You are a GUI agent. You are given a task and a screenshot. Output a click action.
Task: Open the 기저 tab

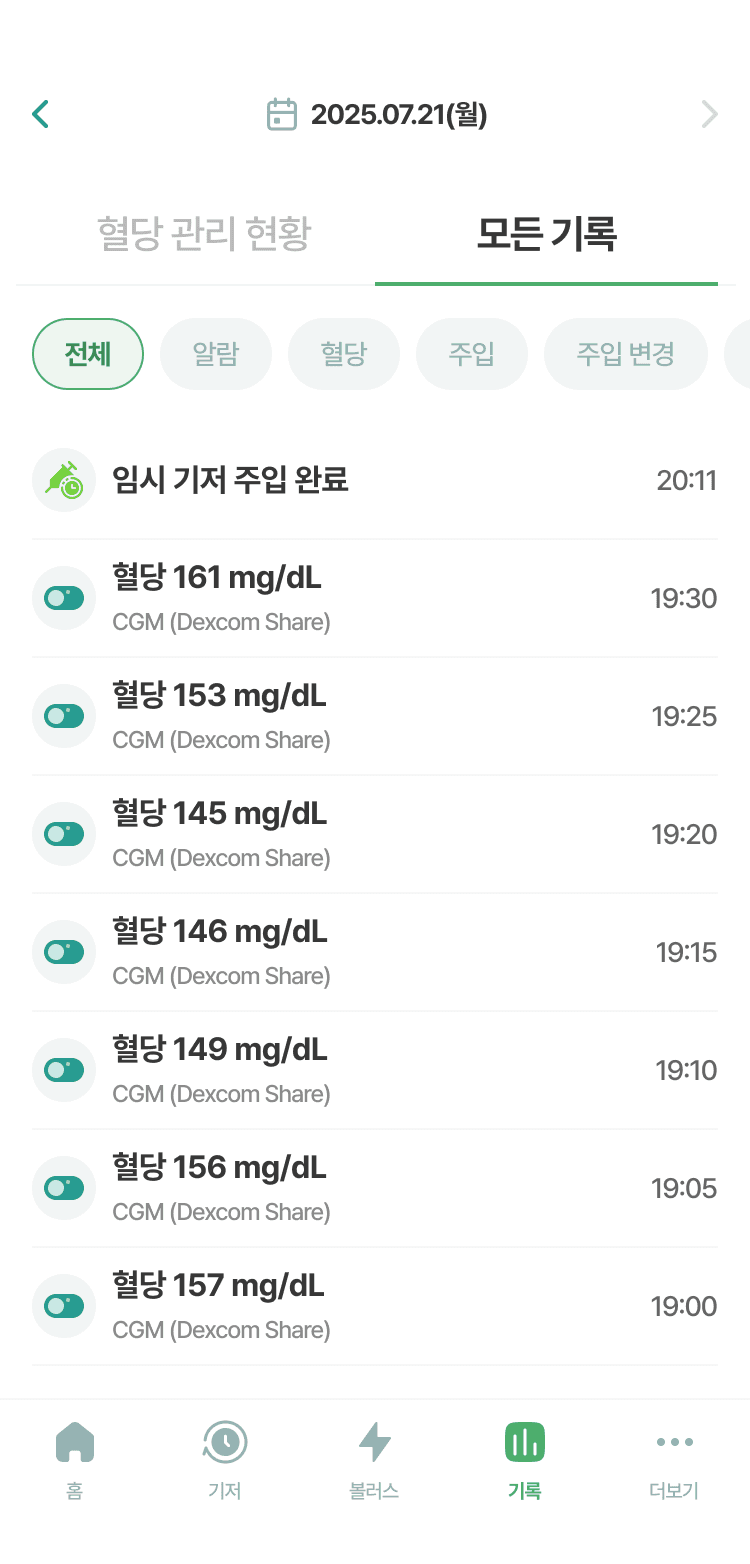coord(225,1460)
